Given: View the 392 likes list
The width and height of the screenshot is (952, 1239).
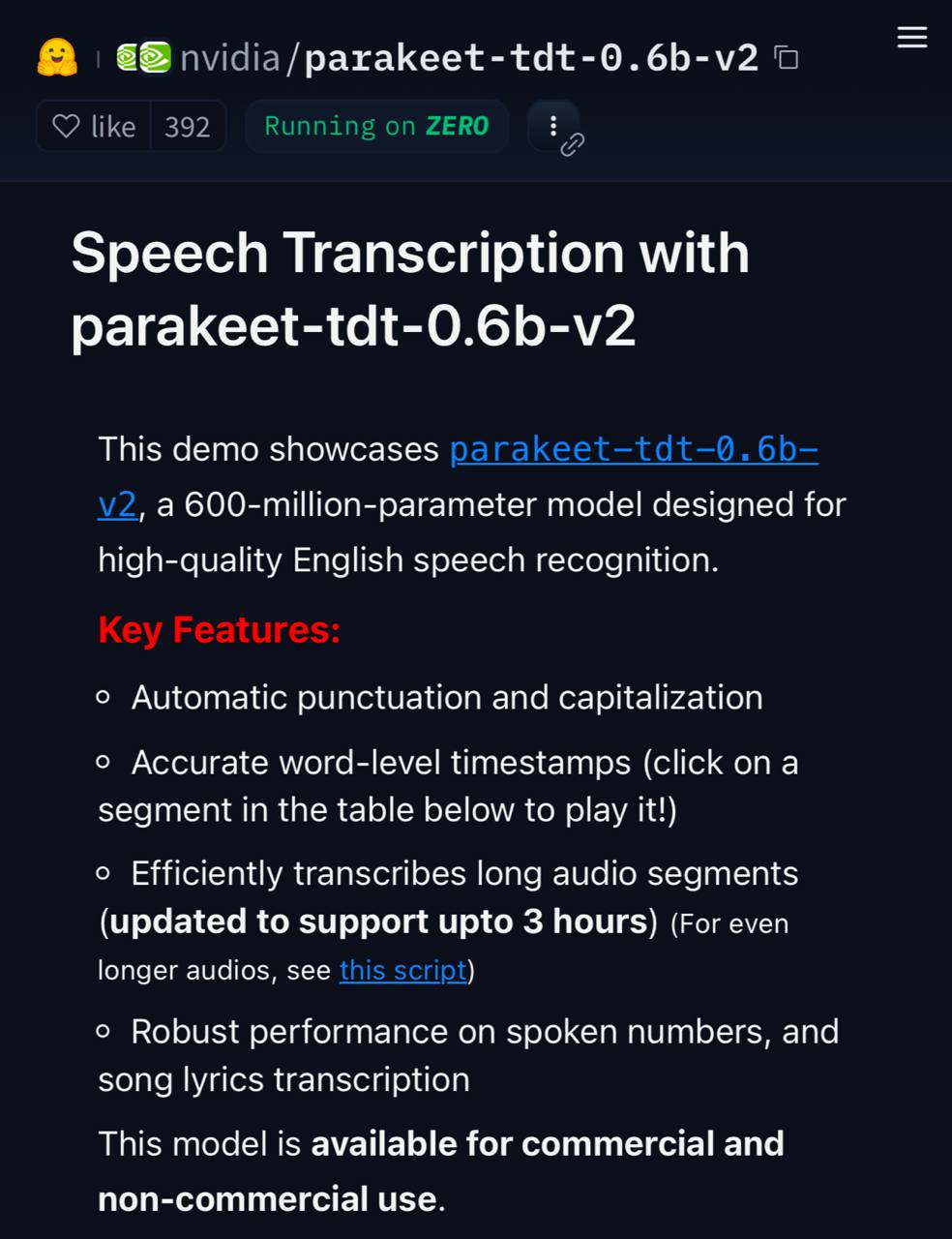Looking at the screenshot, I should [x=188, y=127].
